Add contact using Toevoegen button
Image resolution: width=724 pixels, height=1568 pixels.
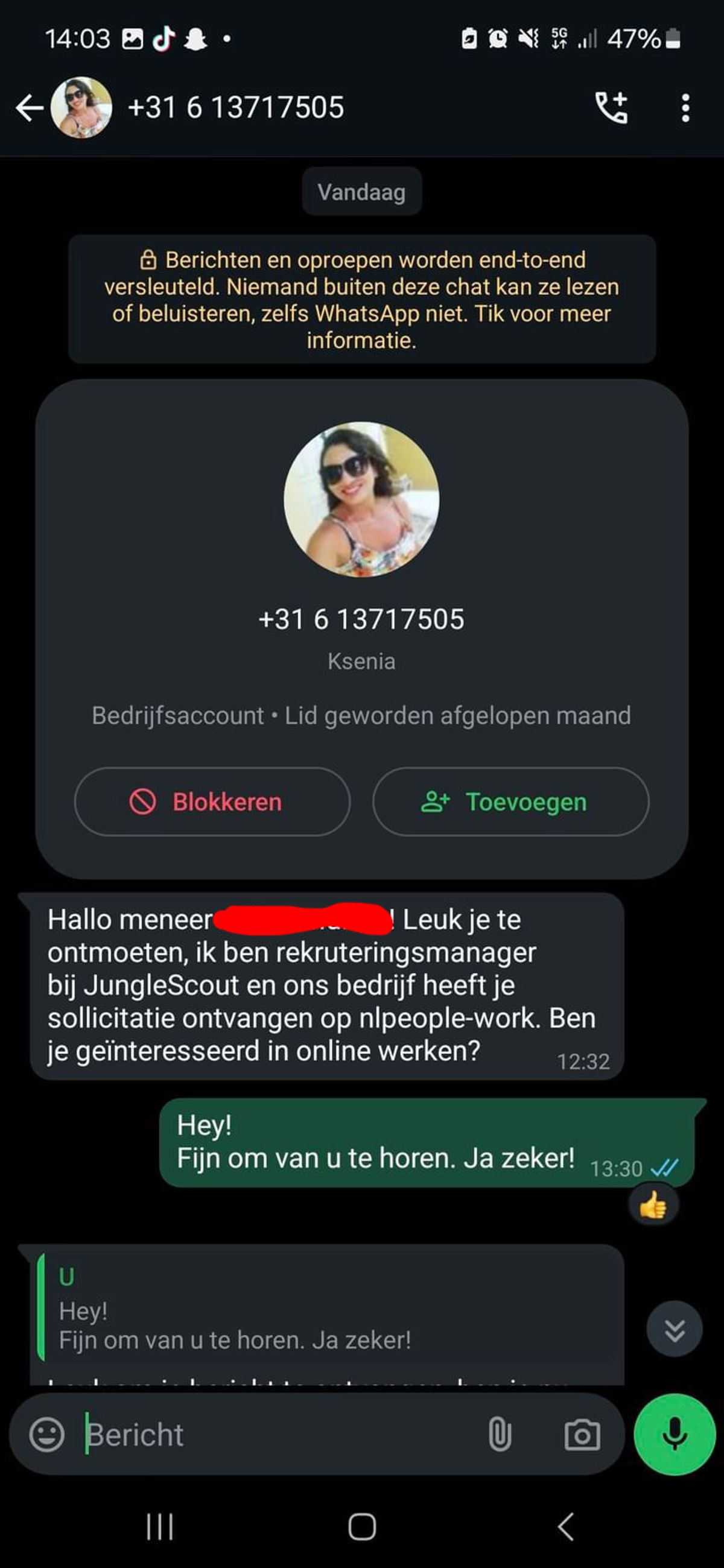pyautogui.click(x=510, y=801)
